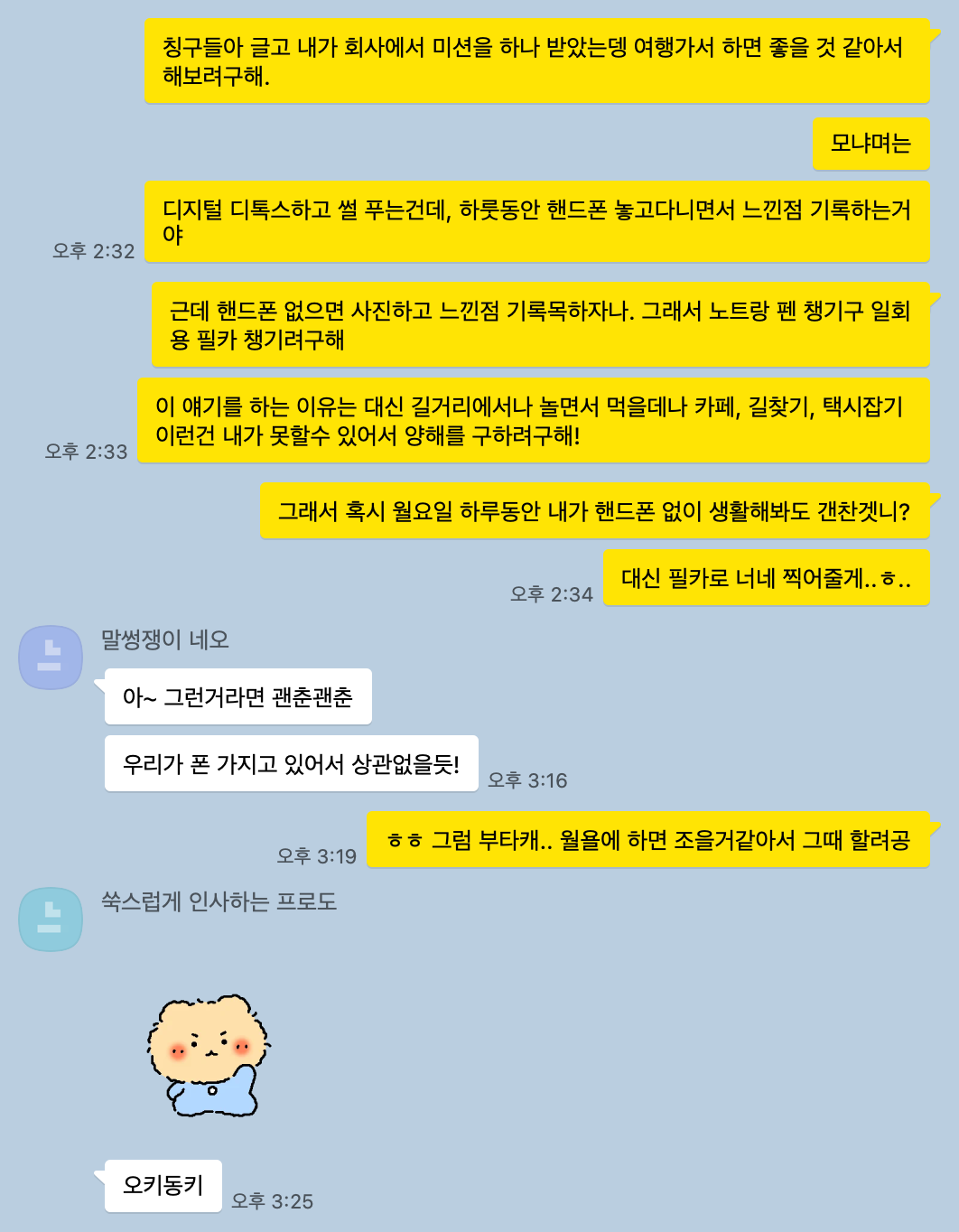Open 말썽쟁이 네오's profile picture
Image resolution: width=959 pixels, height=1232 pixels.
pos(51,658)
